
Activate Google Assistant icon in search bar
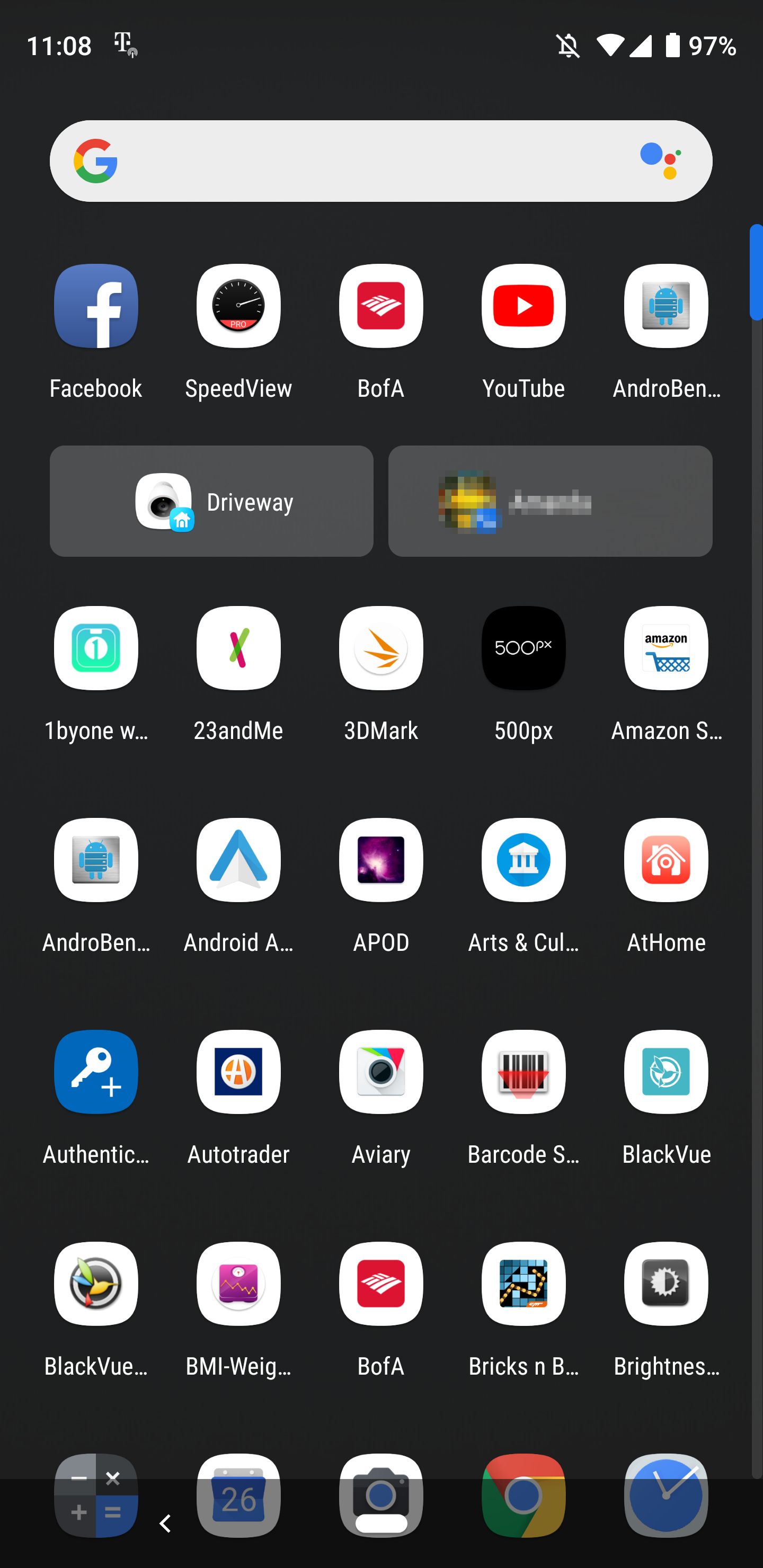(x=661, y=161)
